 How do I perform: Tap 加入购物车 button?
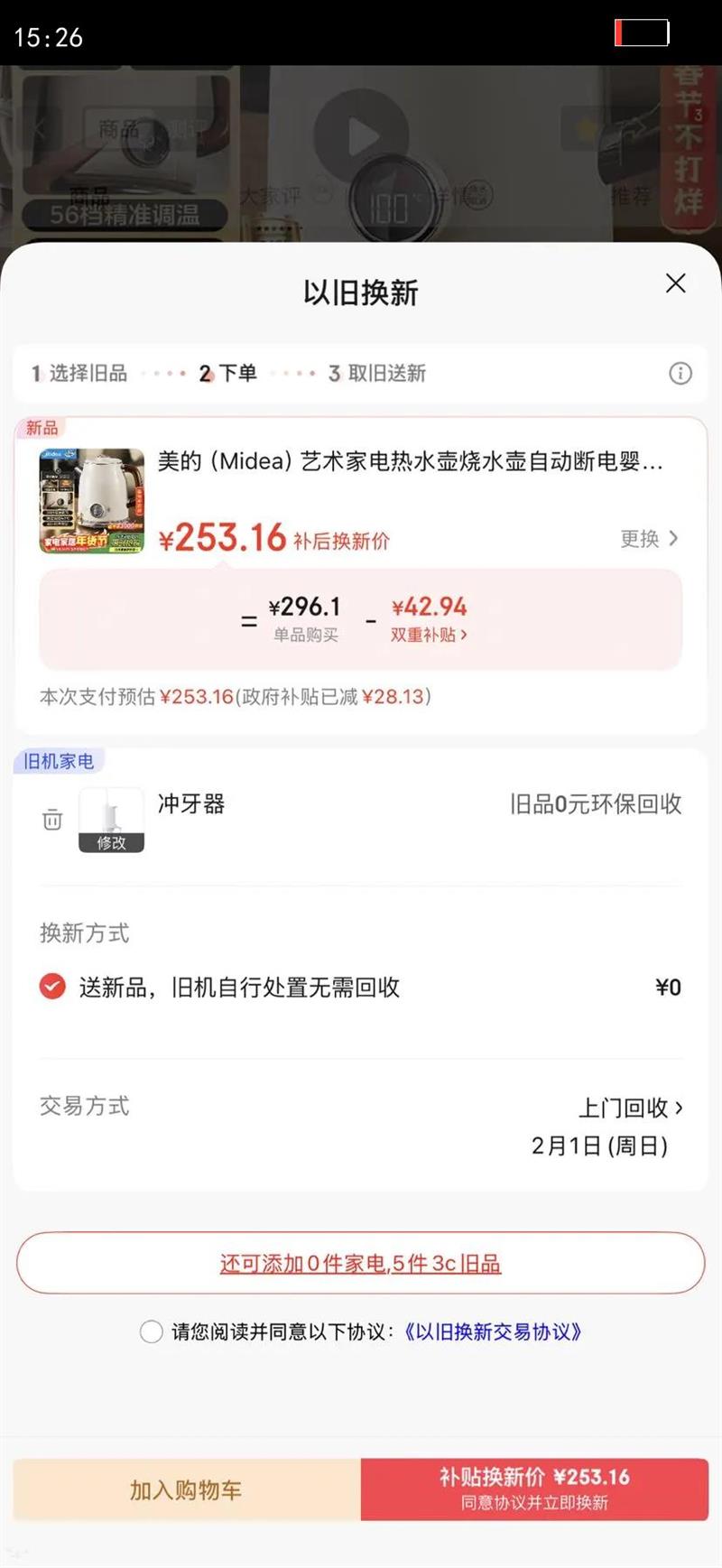[187, 1489]
